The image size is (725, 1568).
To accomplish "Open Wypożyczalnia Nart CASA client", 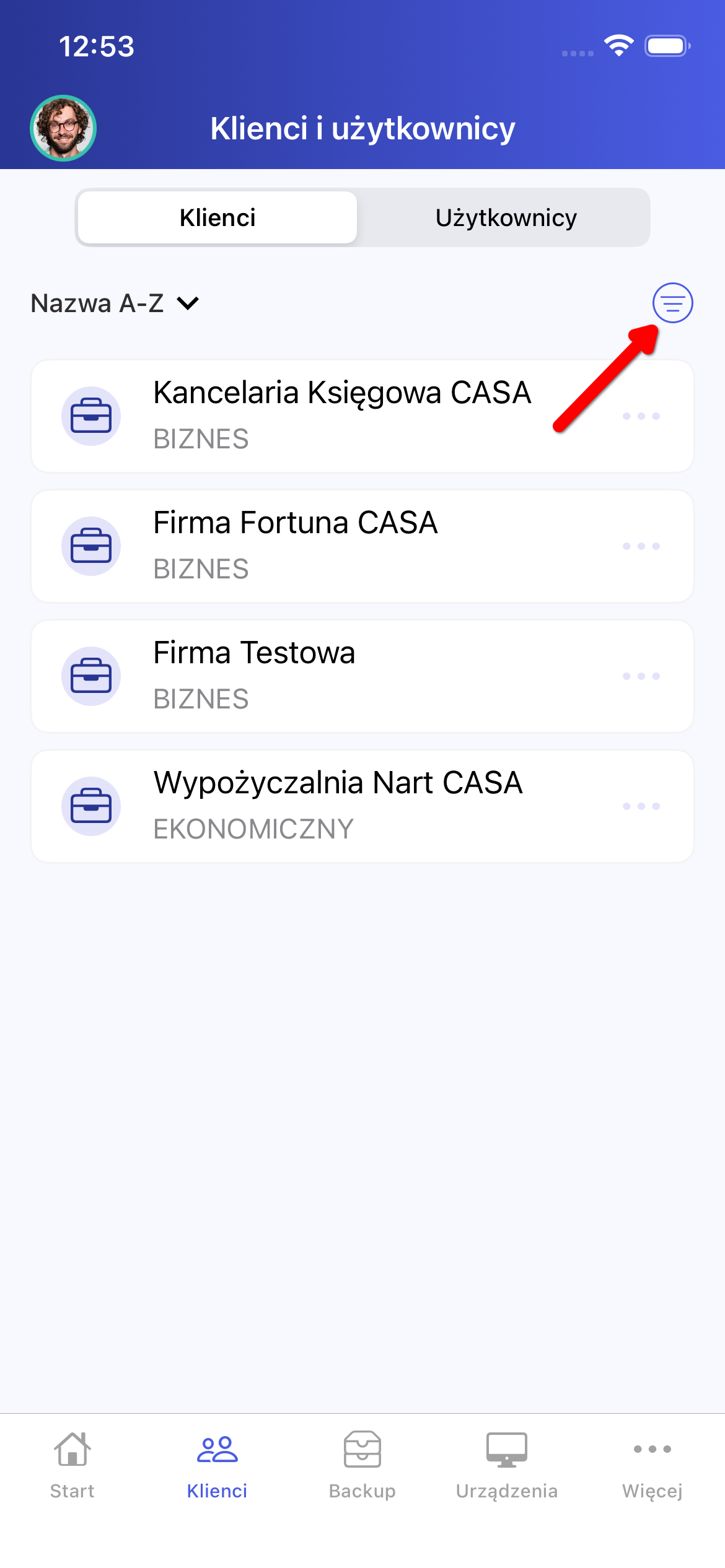I will point(338,806).
